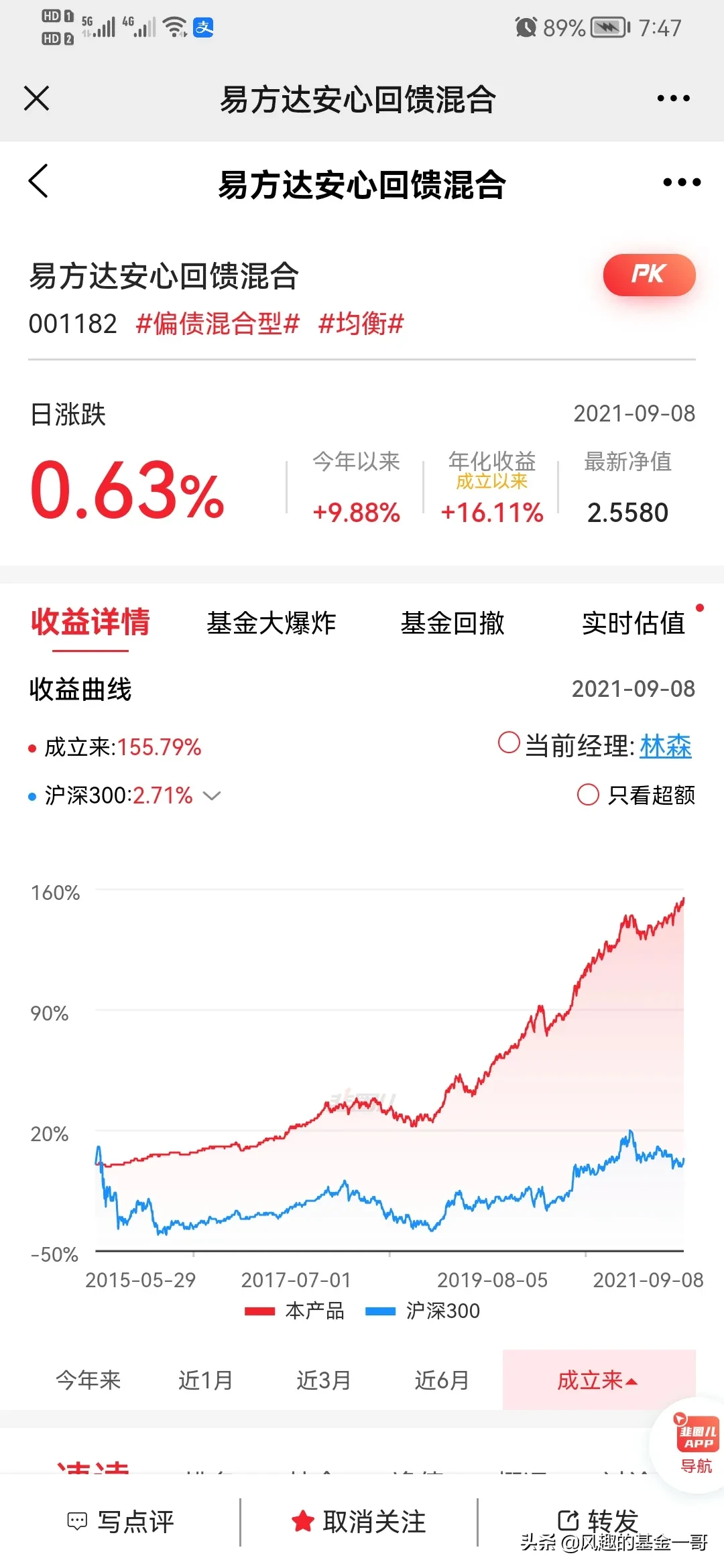The image size is (724, 1568).
Task: Tap 取消关注 to unfollow the fund
Action: pyautogui.click(x=359, y=1521)
